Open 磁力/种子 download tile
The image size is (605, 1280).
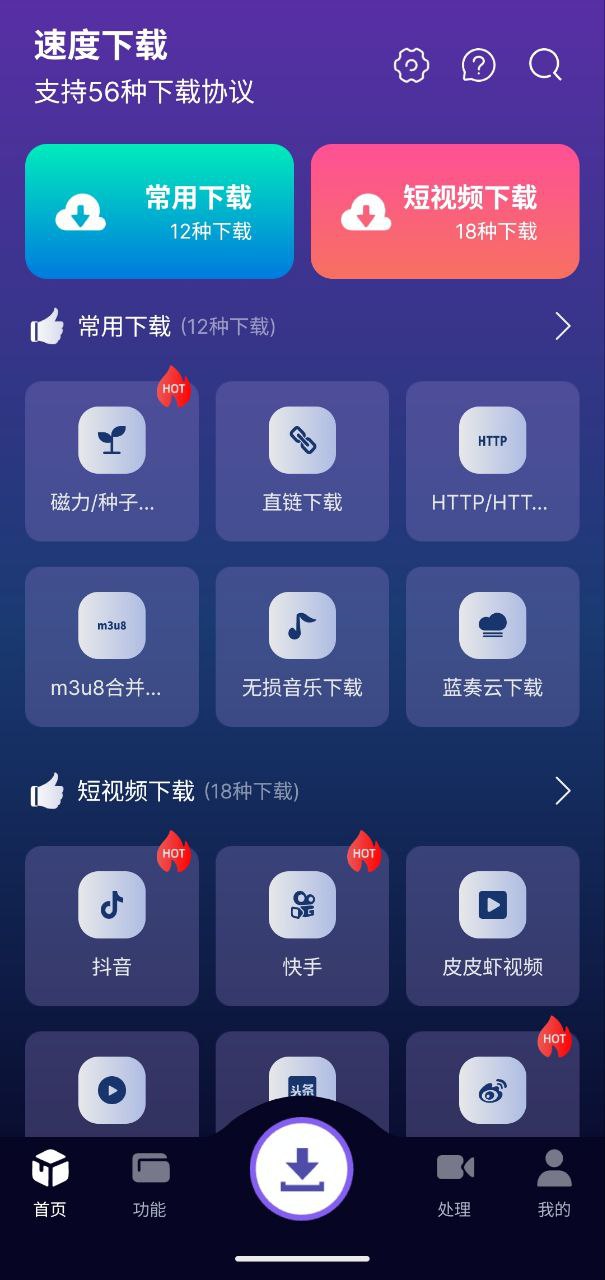click(112, 461)
